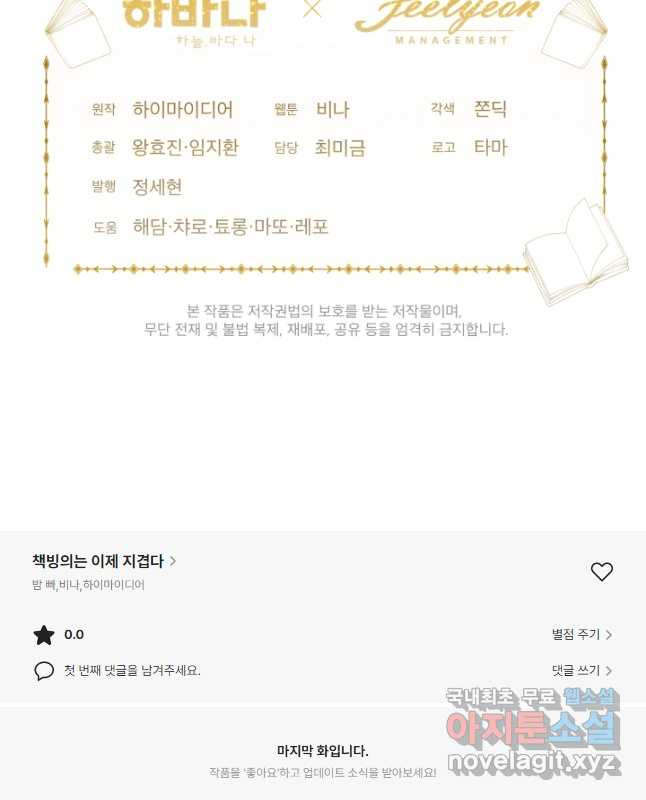Open the 책빙의는 이제 지겹다 series page
Viewport: 646px width, 800px height.
(x=103, y=561)
